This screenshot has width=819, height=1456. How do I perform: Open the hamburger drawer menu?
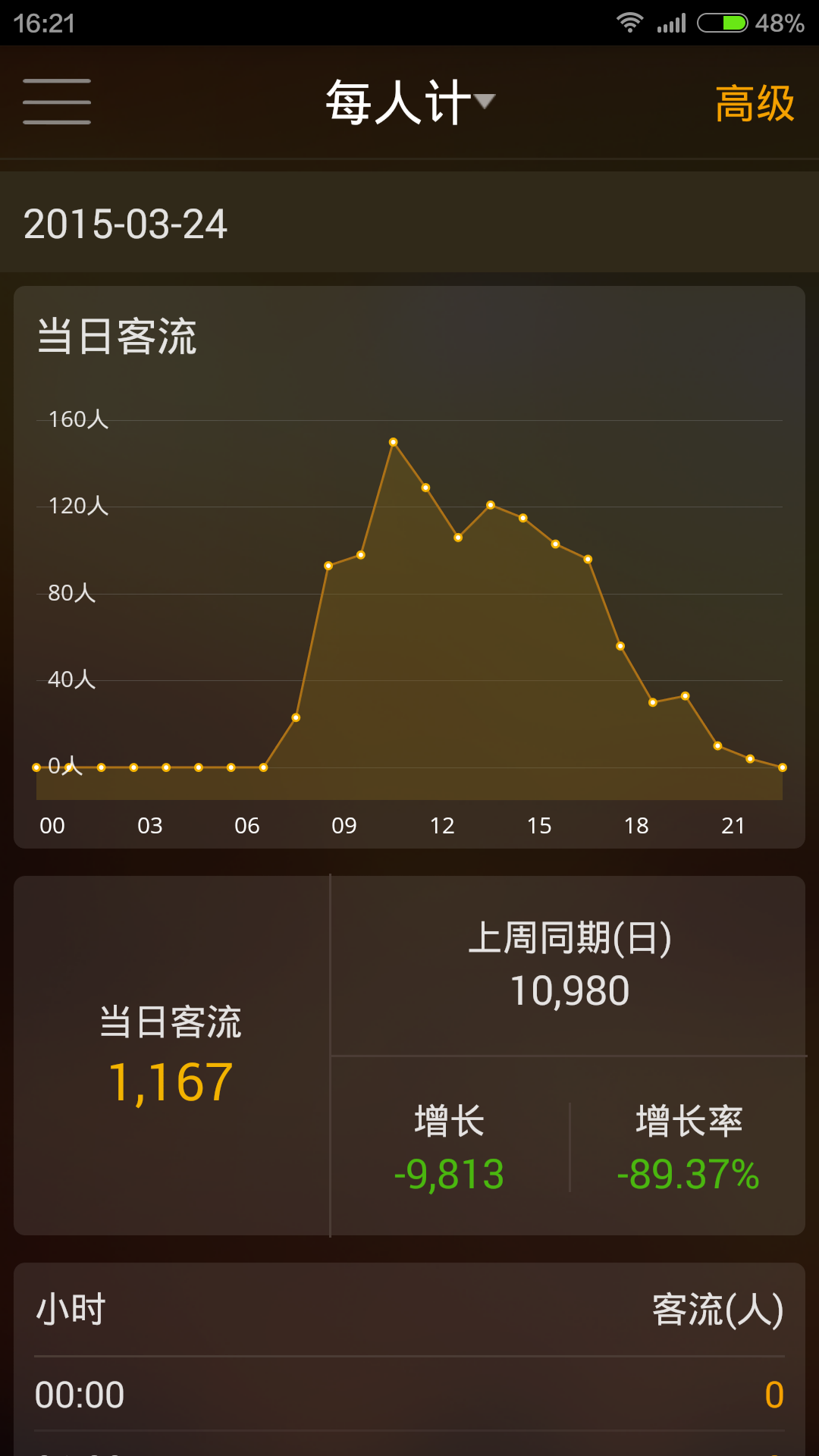[57, 102]
